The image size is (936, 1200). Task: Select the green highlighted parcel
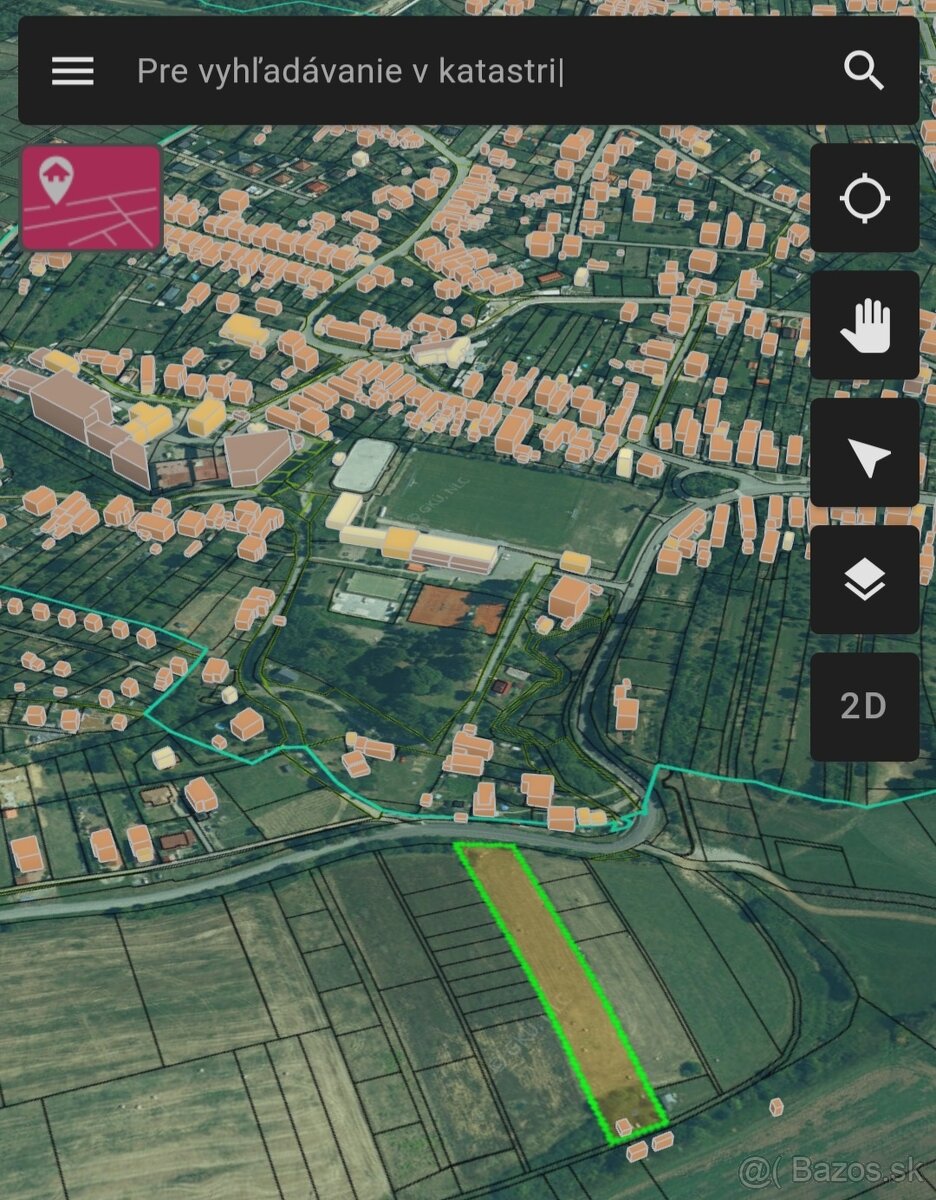[x=560, y=990]
